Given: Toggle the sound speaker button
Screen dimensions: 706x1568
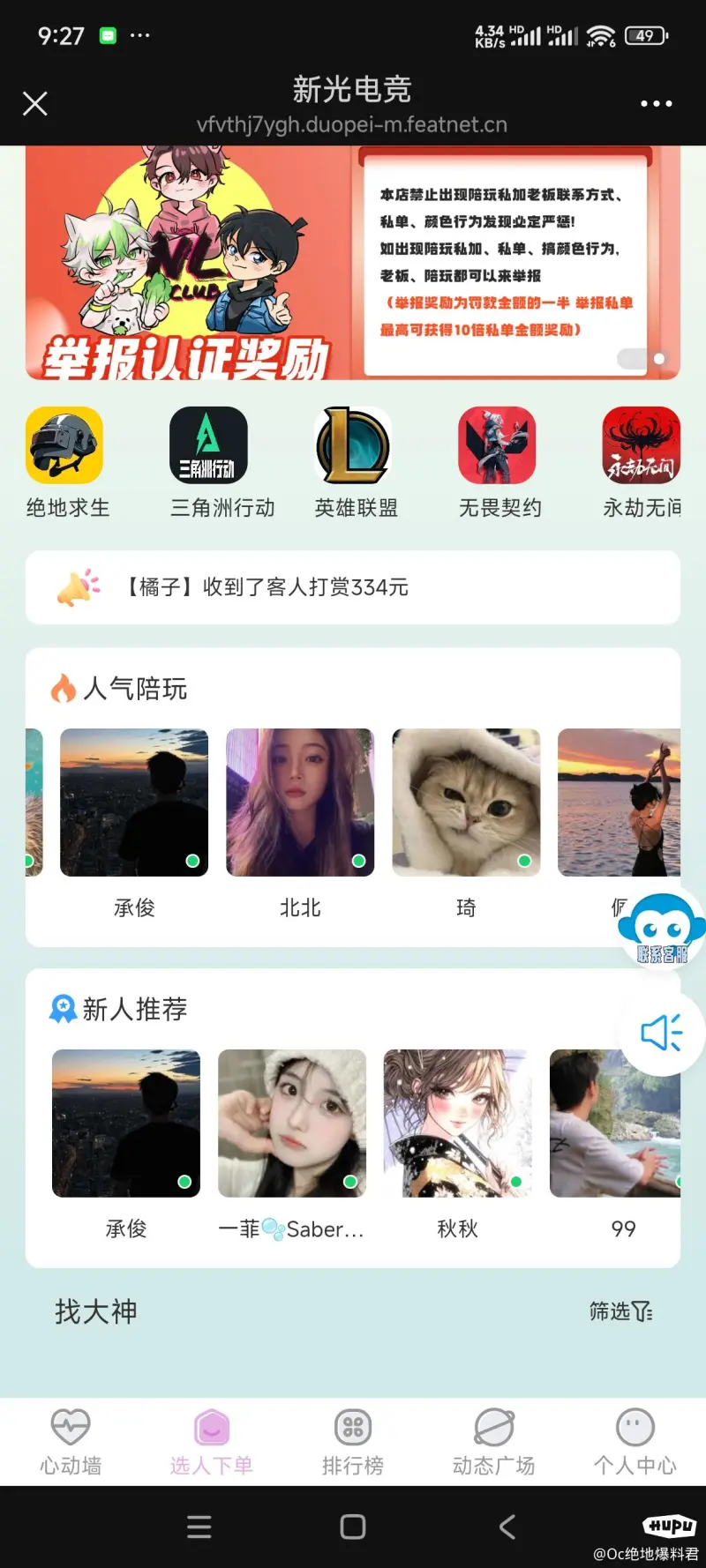Looking at the screenshot, I should pyautogui.click(x=662, y=1032).
